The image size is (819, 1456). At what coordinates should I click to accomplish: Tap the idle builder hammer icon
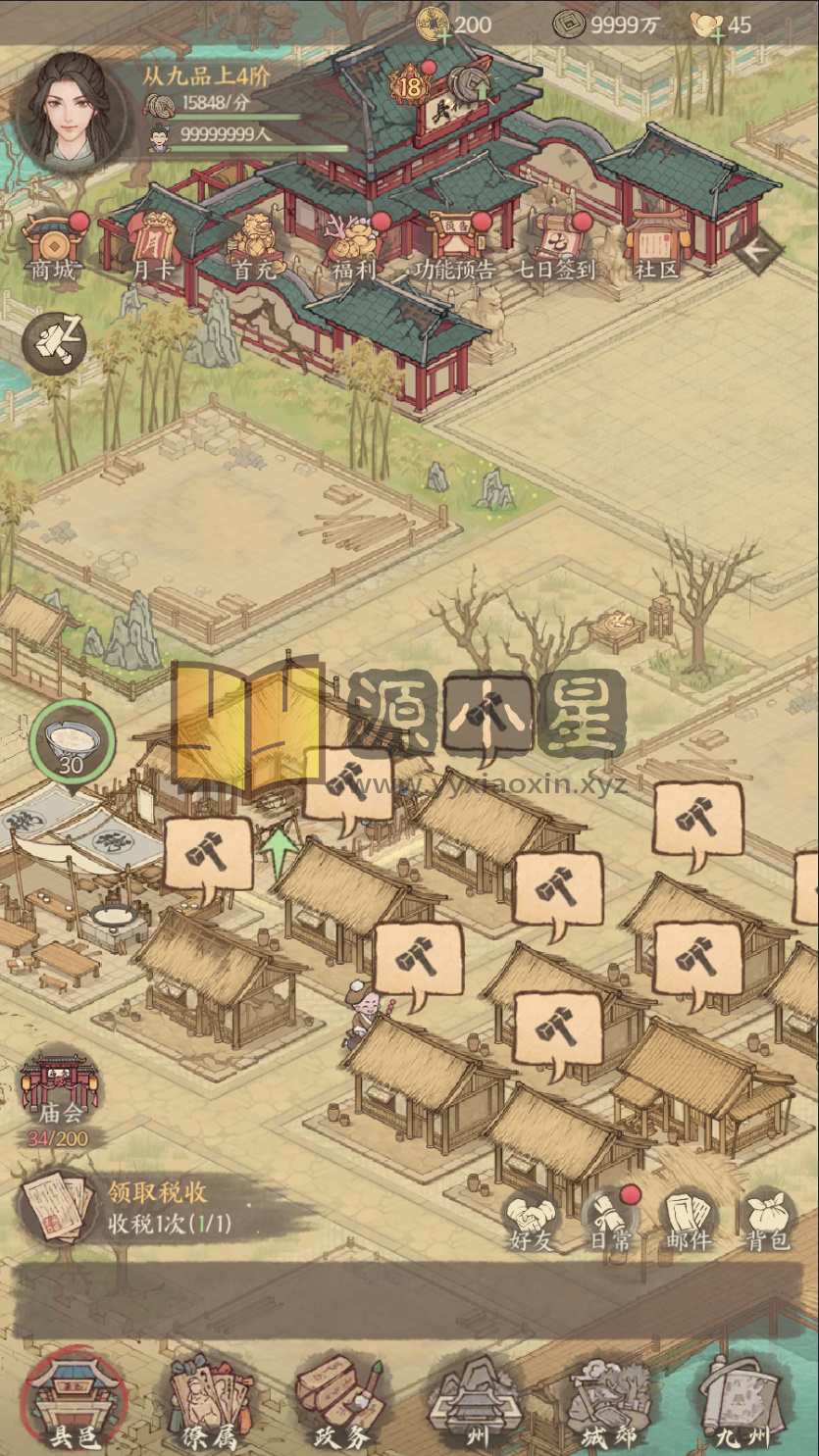pos(54,343)
